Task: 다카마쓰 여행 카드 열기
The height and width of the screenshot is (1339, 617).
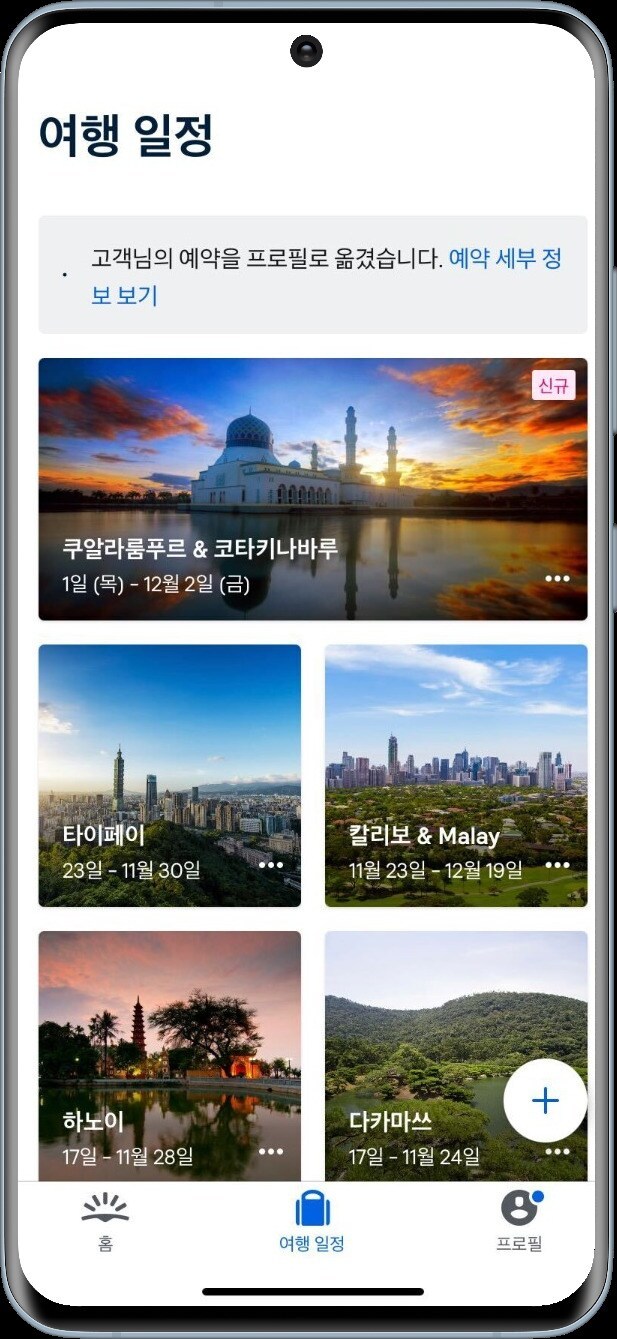Action: point(420,1040)
